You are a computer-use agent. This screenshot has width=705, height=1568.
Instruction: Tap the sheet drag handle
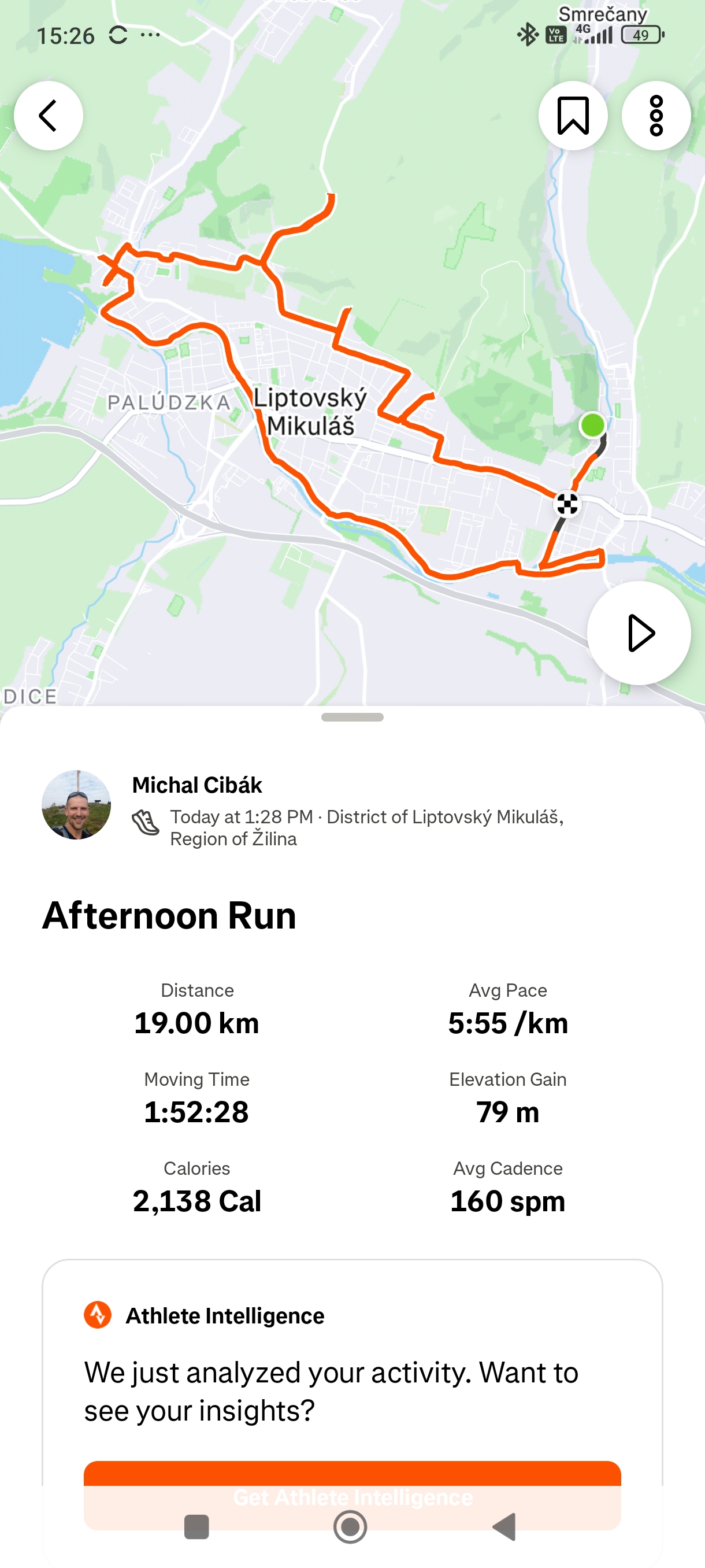(x=352, y=717)
